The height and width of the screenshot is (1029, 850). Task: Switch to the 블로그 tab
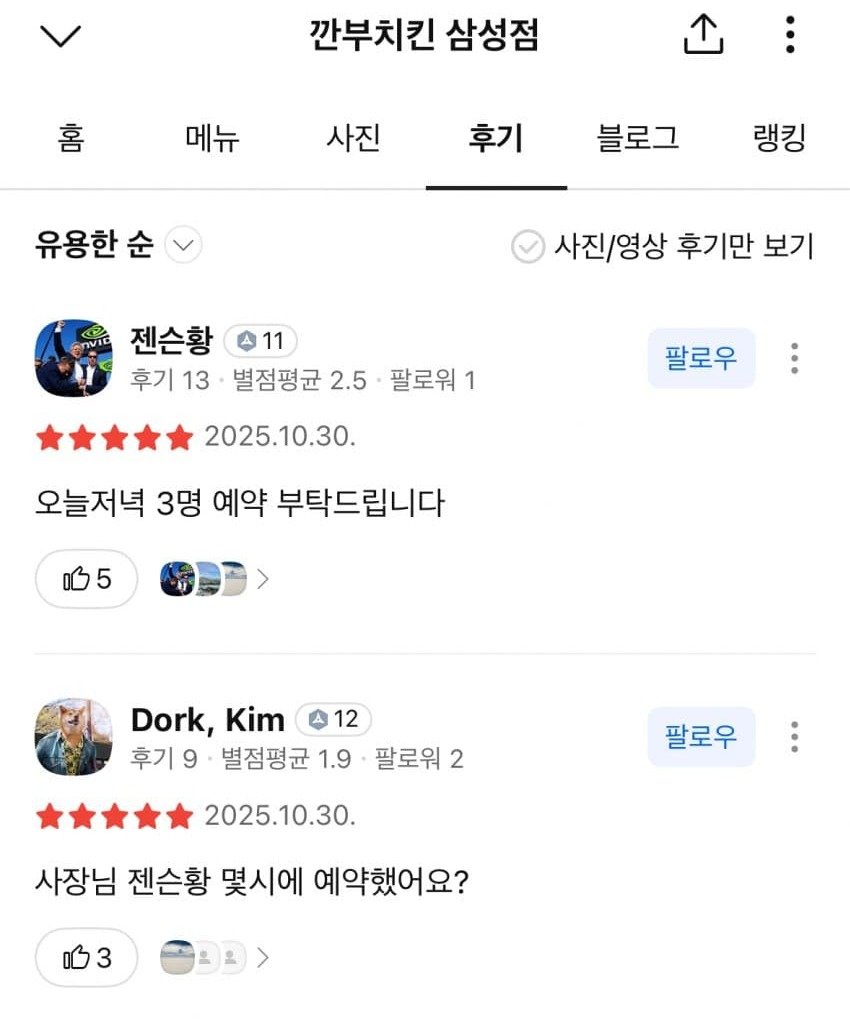tap(638, 138)
